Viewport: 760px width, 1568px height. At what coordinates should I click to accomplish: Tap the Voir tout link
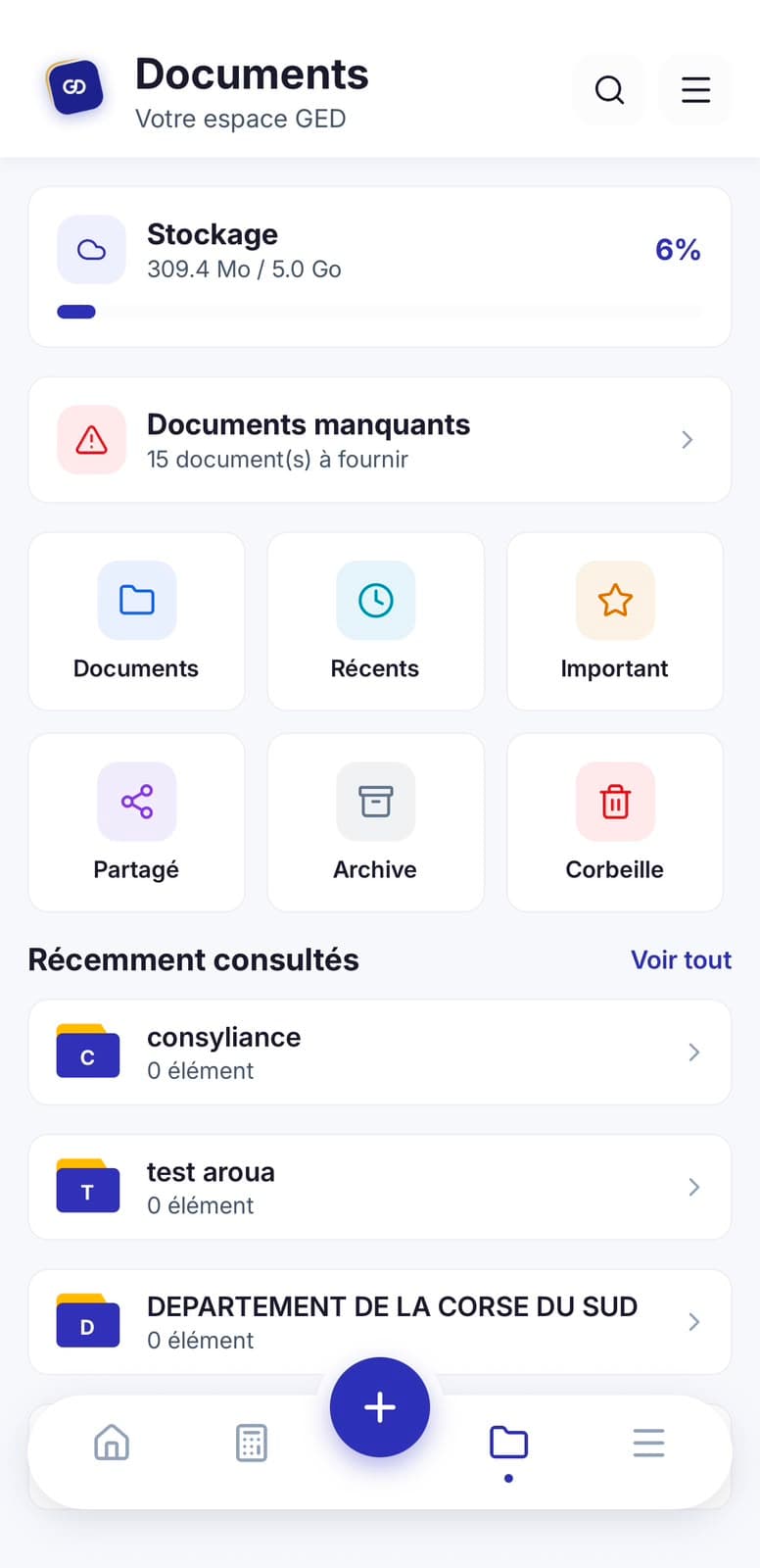681,959
